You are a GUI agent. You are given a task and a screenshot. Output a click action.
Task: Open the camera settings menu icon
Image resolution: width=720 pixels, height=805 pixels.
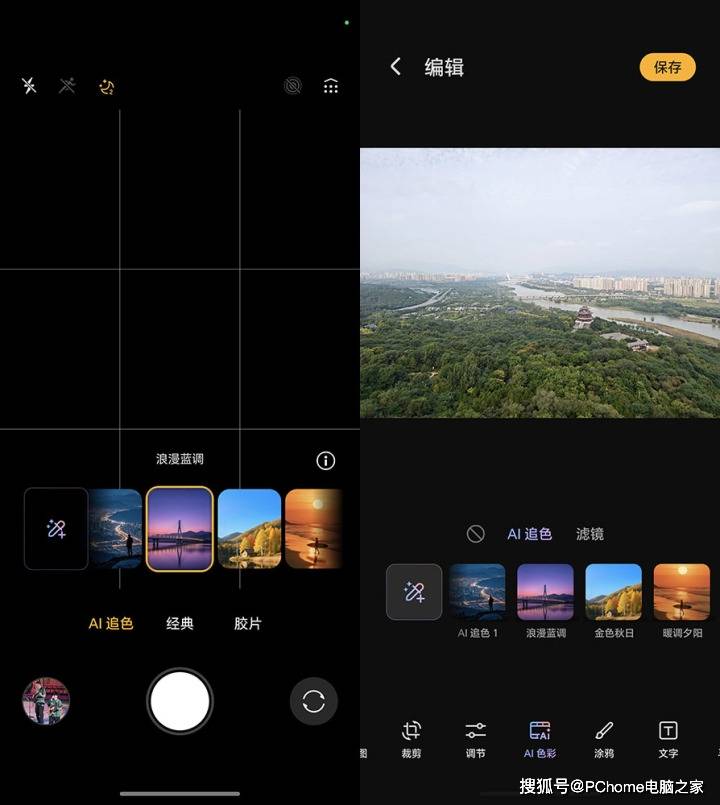pyautogui.click(x=331, y=86)
